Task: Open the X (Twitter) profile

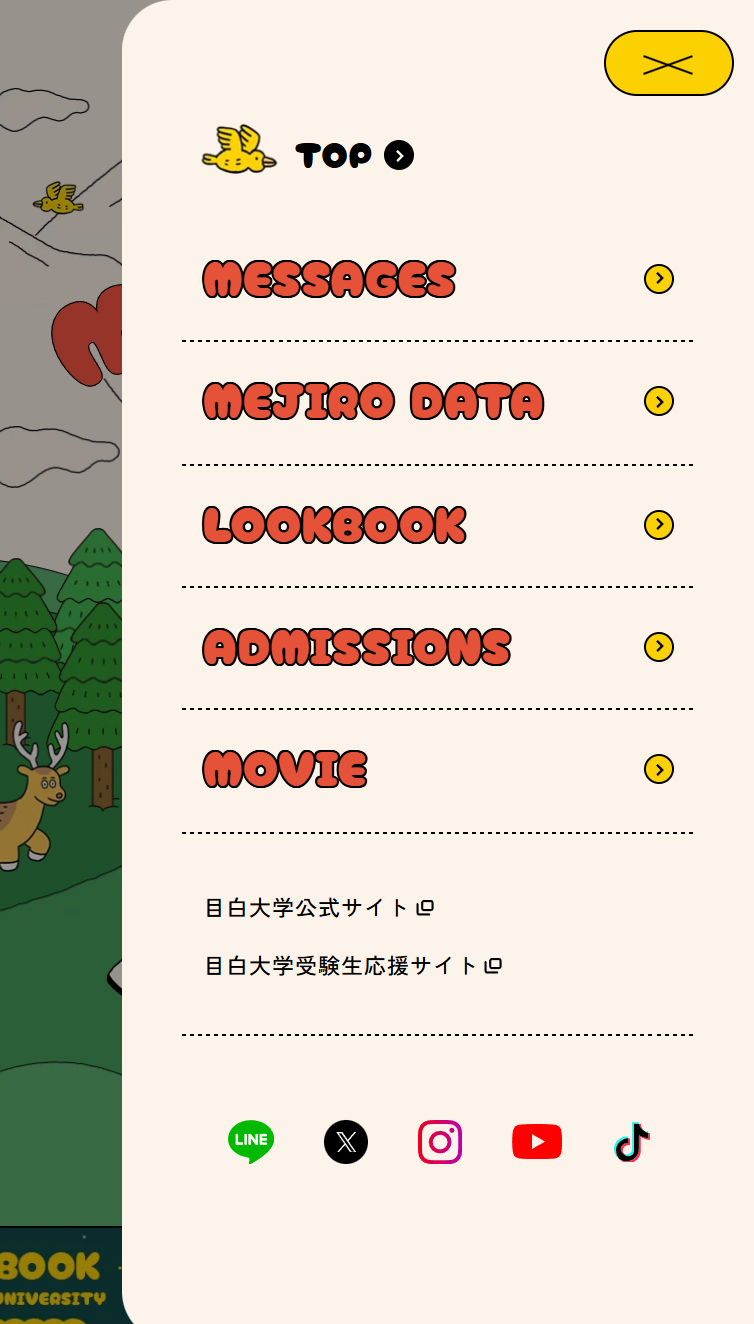Action: point(346,1142)
